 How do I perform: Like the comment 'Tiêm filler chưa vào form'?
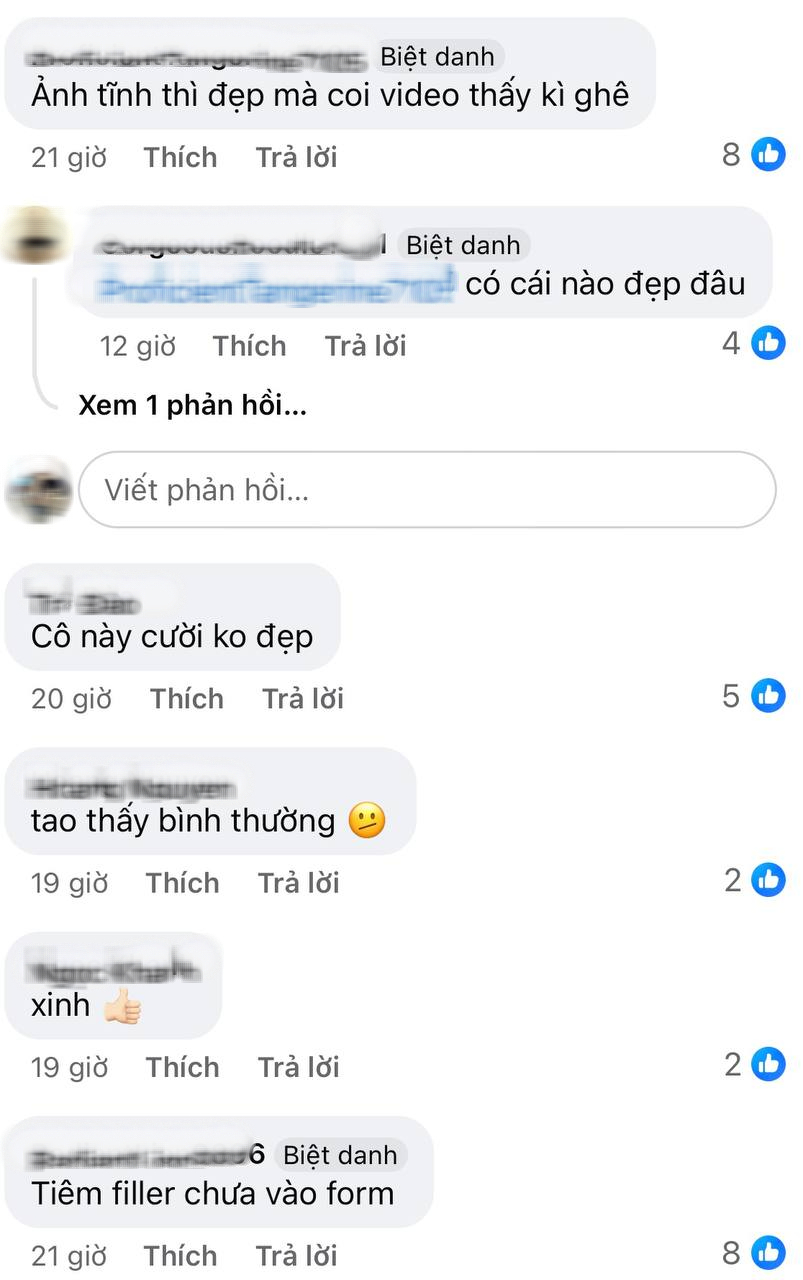click(x=180, y=1255)
